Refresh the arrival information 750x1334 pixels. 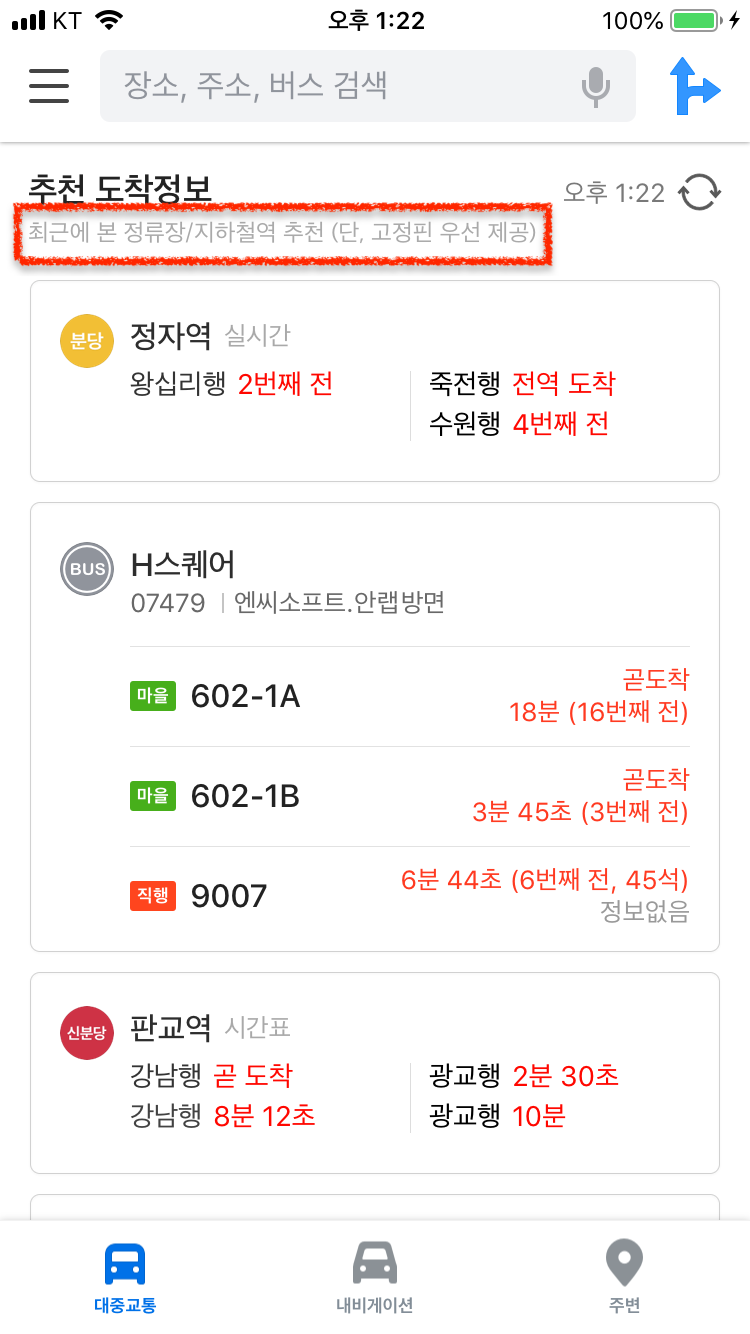coord(700,192)
